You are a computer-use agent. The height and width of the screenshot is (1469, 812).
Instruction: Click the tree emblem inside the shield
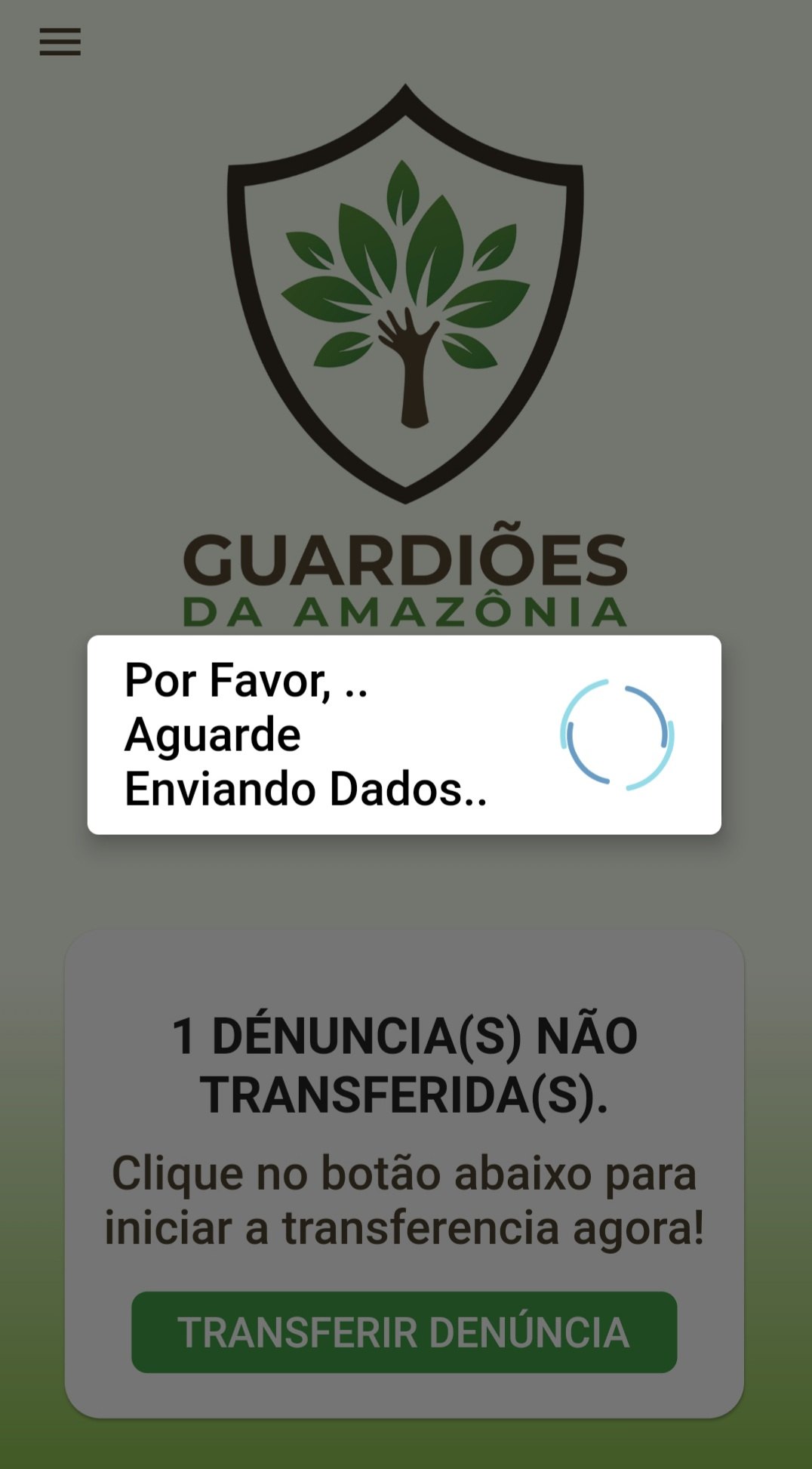click(x=406, y=302)
